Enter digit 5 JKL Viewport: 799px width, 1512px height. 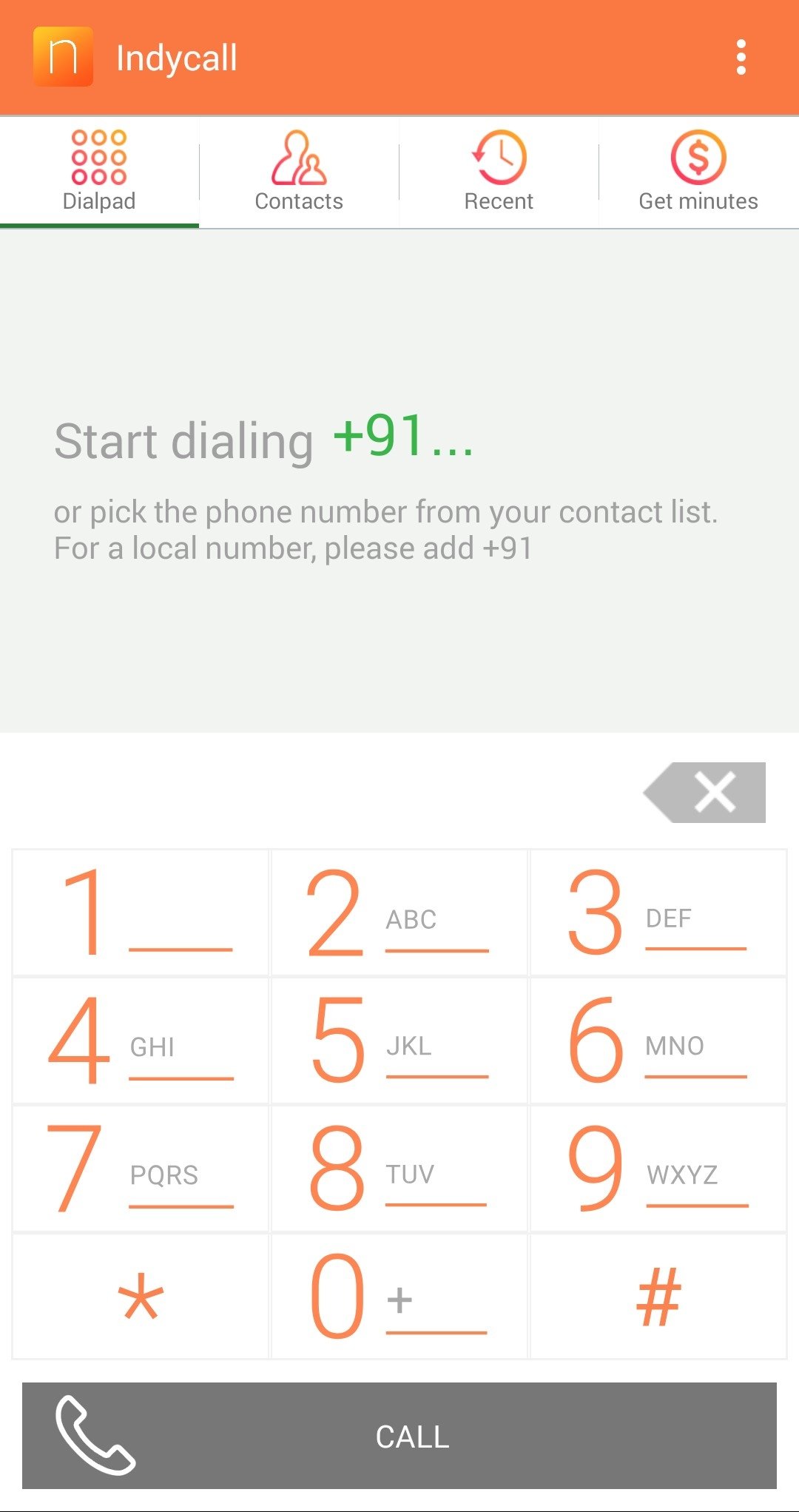[399, 1041]
